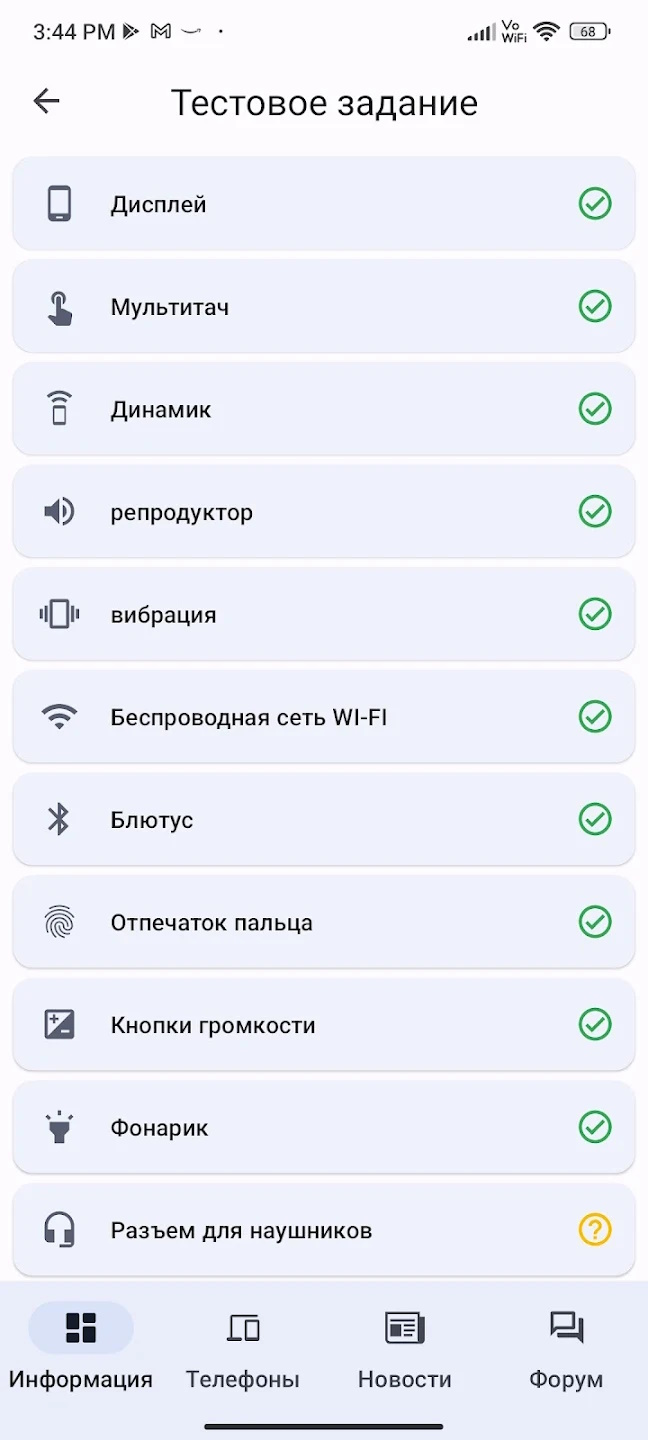Start the Мультитач test
The height and width of the screenshot is (1440, 648).
coord(323,307)
